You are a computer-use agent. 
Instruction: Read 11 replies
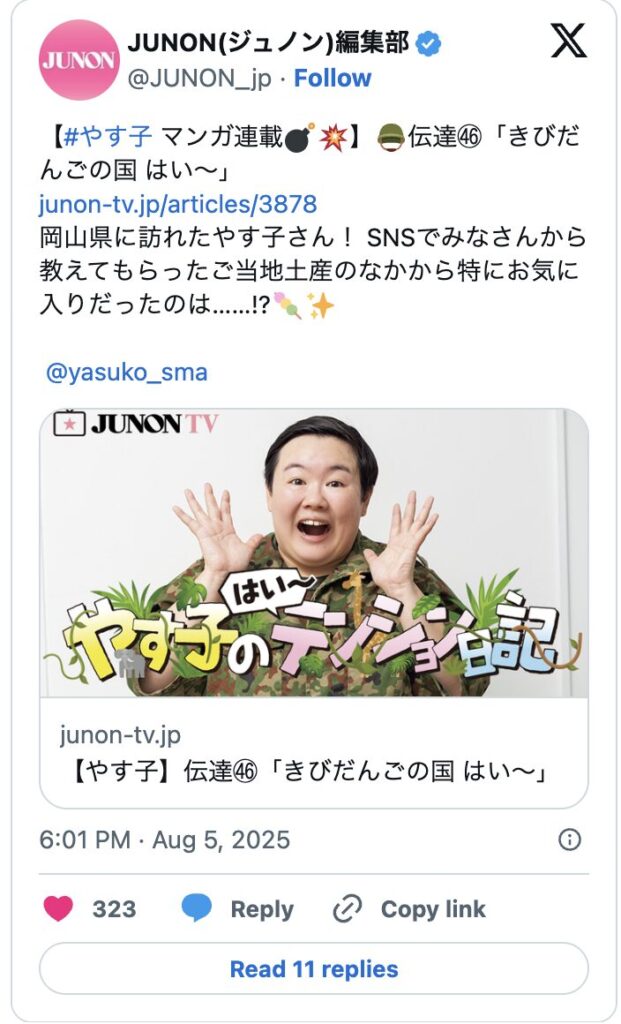point(313,969)
